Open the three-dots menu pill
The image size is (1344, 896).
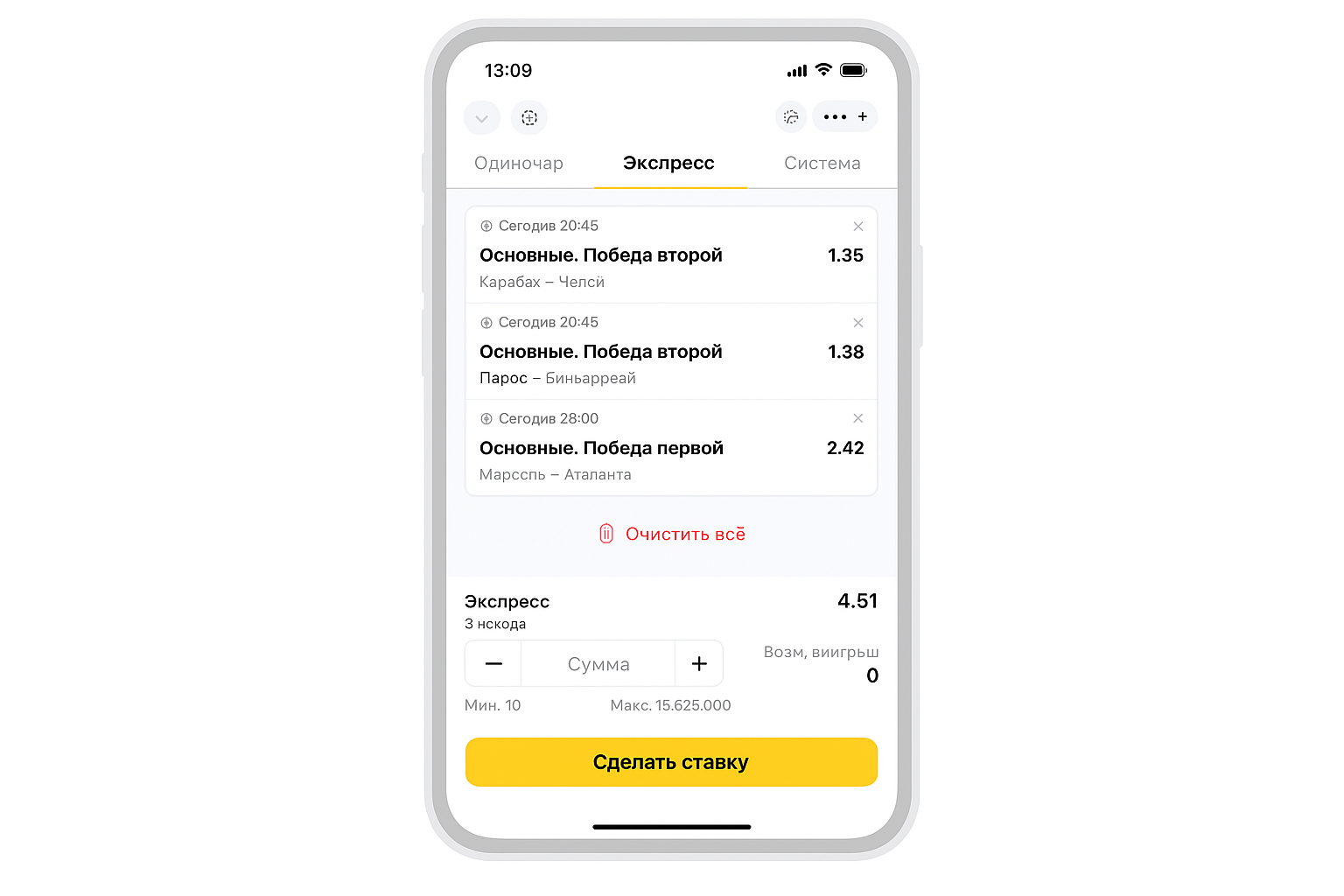tap(836, 117)
